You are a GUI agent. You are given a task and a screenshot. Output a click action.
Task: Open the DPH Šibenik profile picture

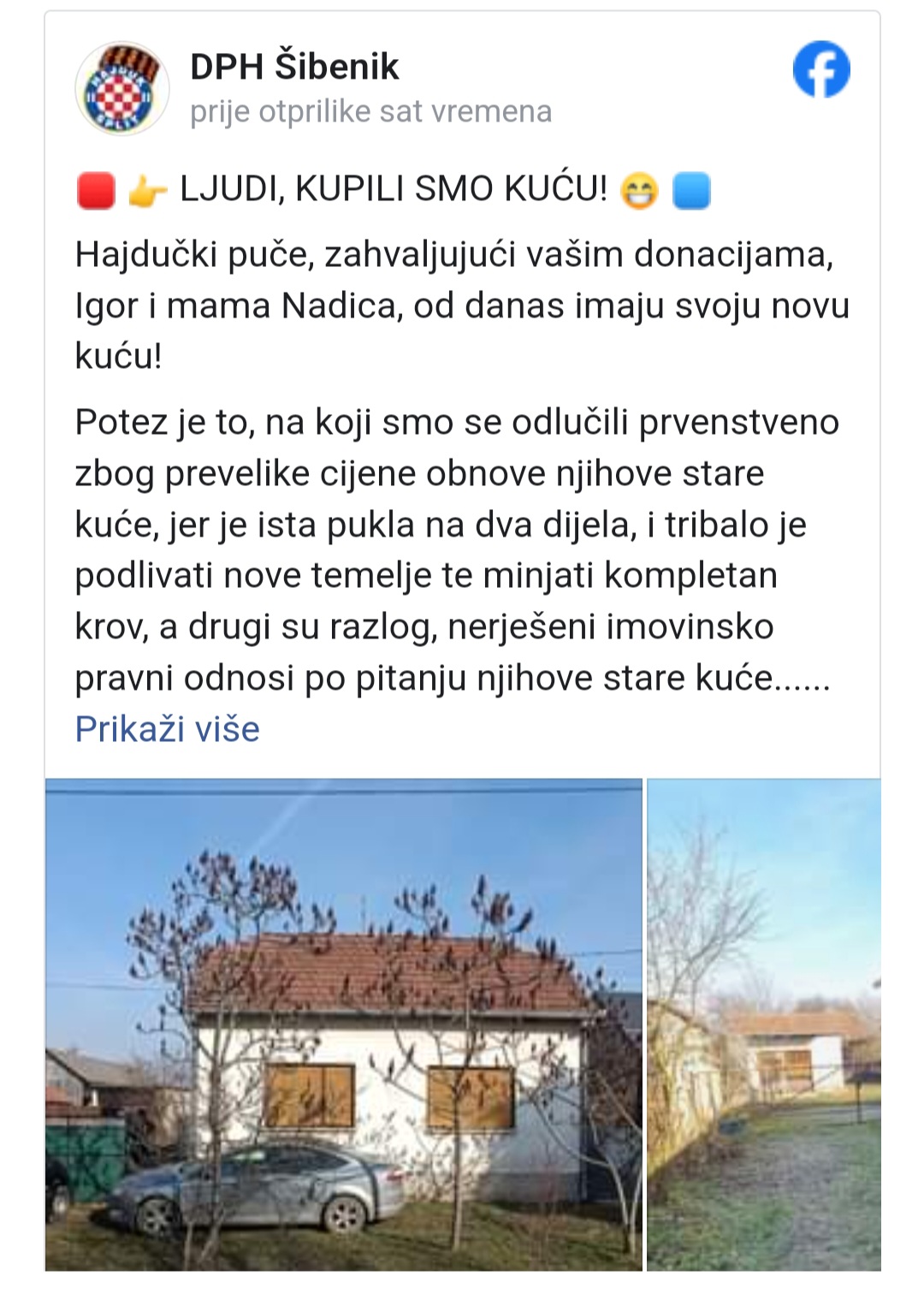click(122, 89)
